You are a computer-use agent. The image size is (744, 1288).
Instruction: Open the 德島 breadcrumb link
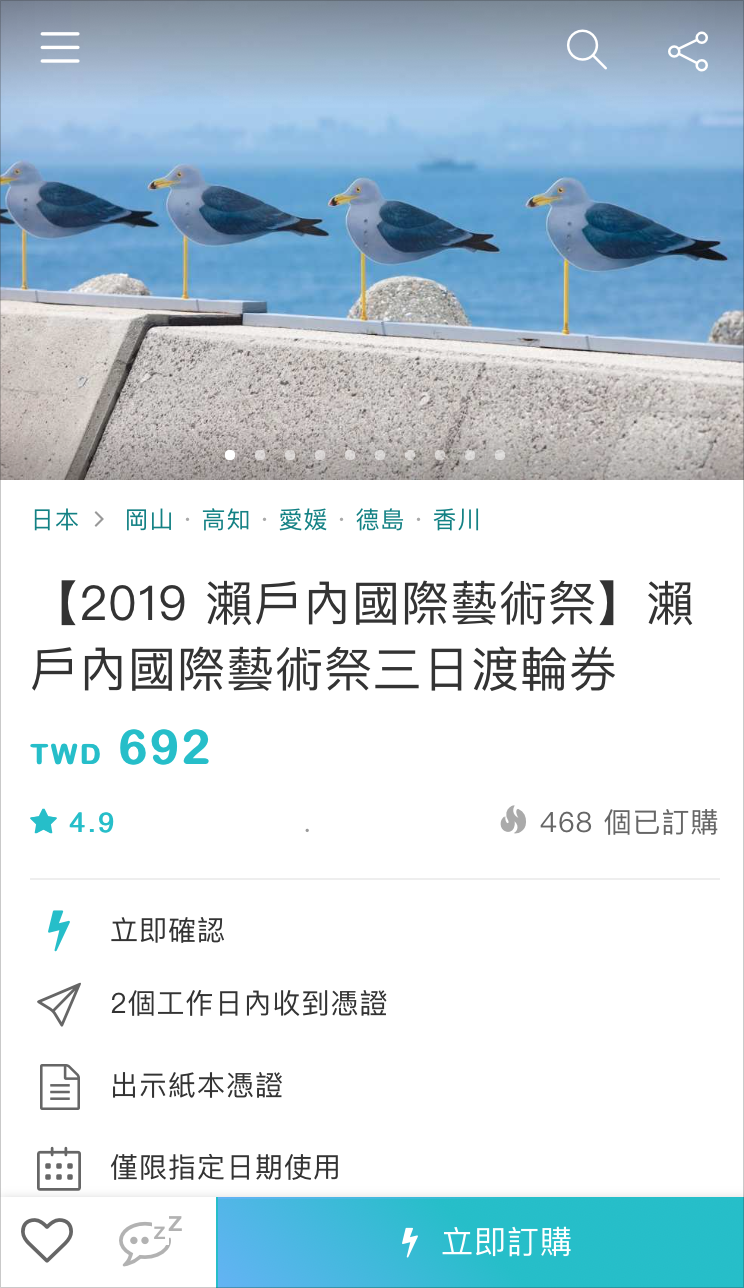click(380, 520)
